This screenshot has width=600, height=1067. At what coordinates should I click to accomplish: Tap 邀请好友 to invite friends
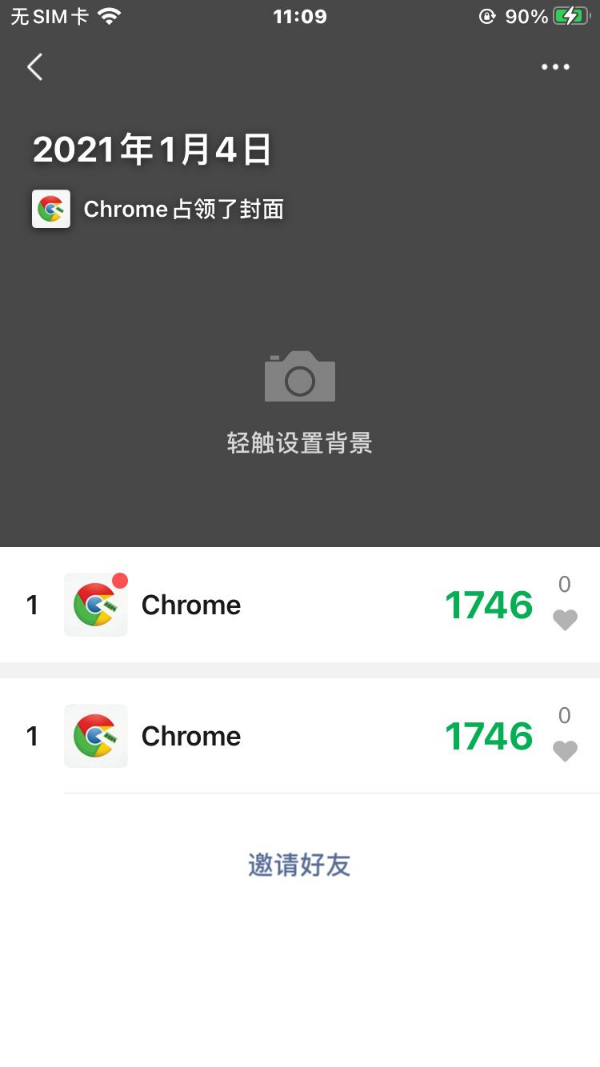point(299,865)
